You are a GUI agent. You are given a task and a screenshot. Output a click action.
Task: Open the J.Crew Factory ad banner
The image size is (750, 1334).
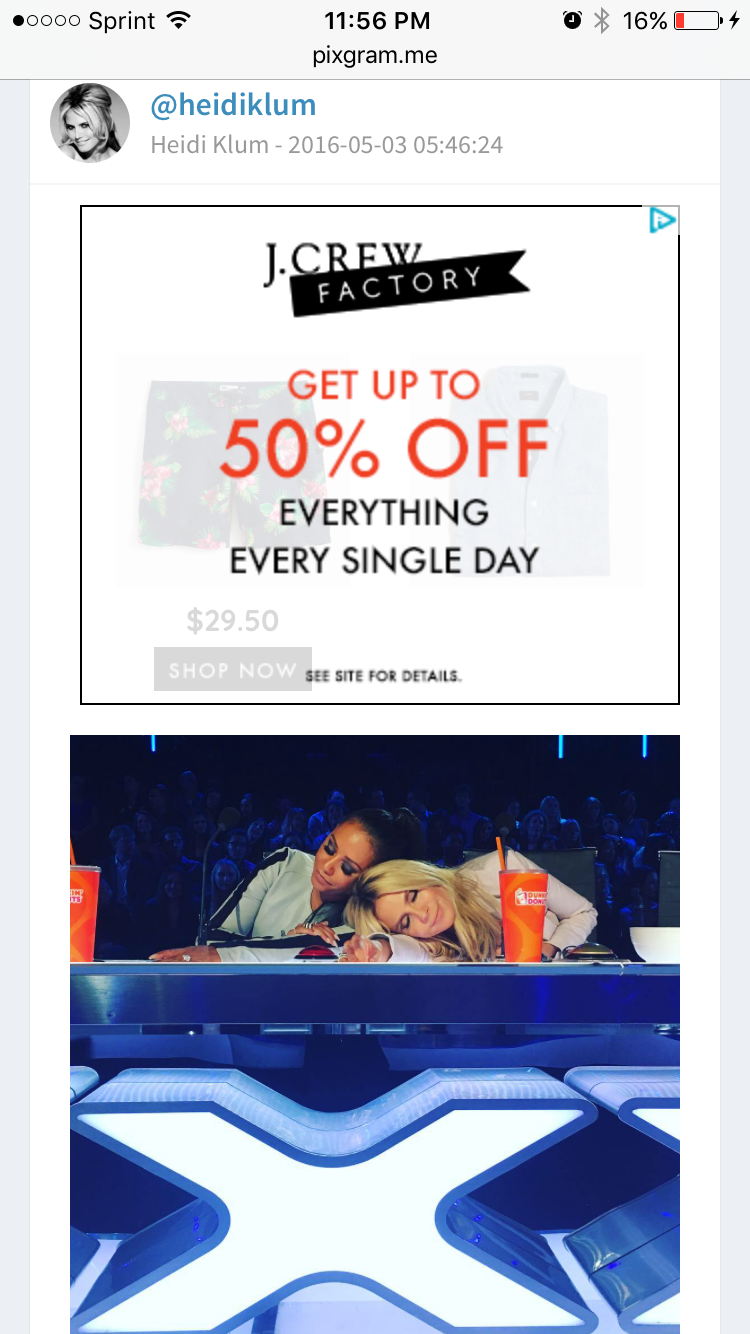(380, 455)
